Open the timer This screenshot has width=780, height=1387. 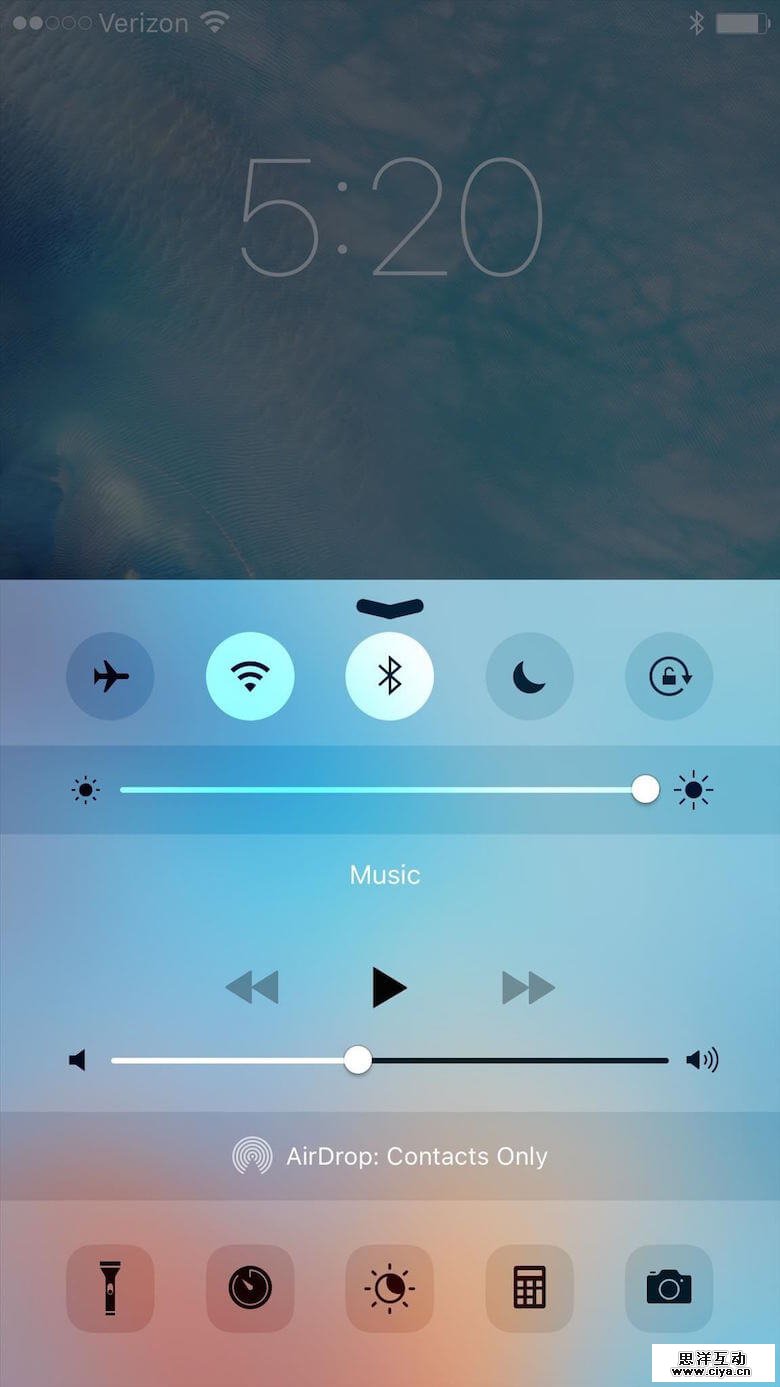tap(250, 1288)
